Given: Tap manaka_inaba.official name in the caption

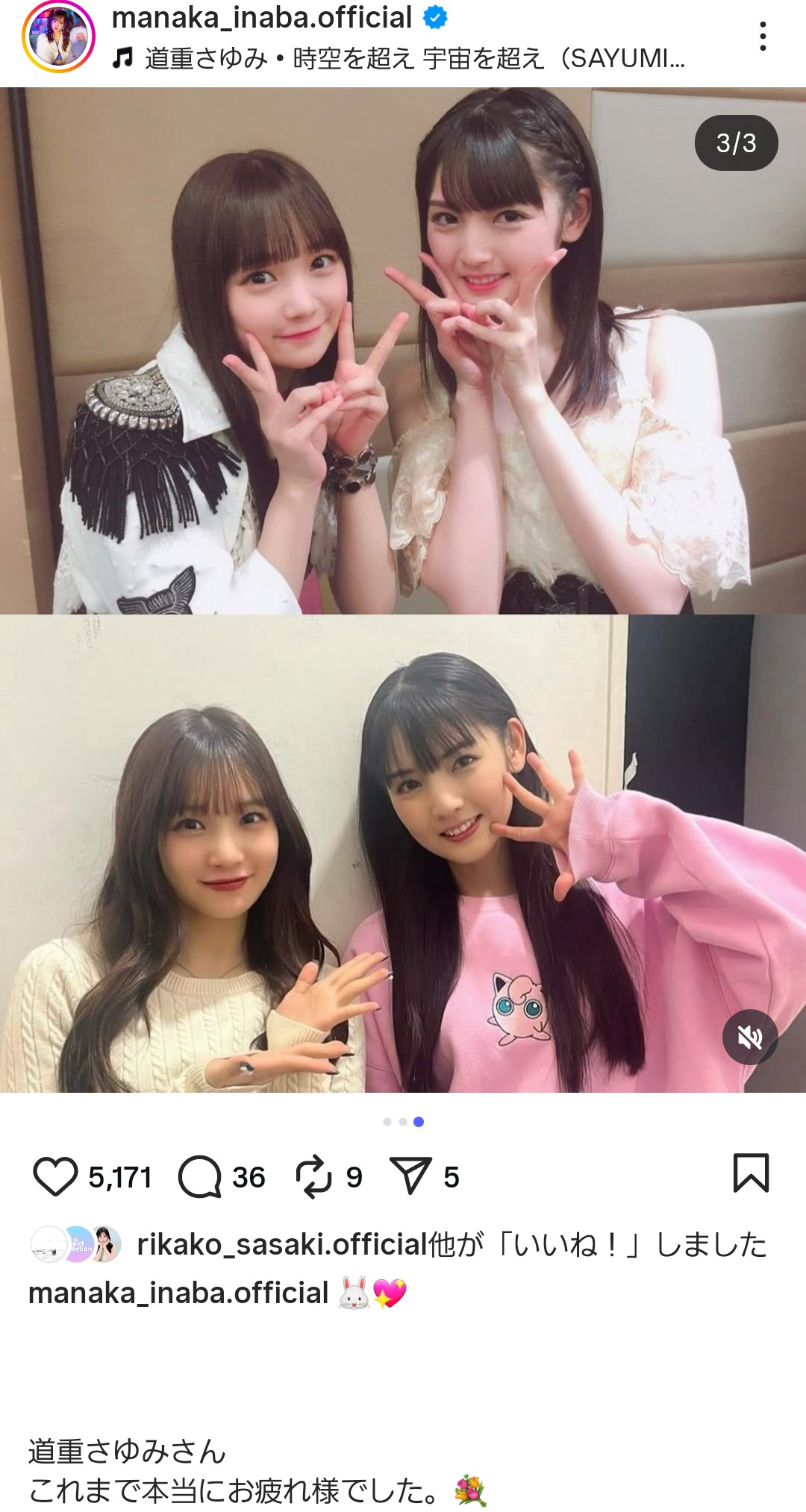Looking at the screenshot, I should [x=178, y=1293].
